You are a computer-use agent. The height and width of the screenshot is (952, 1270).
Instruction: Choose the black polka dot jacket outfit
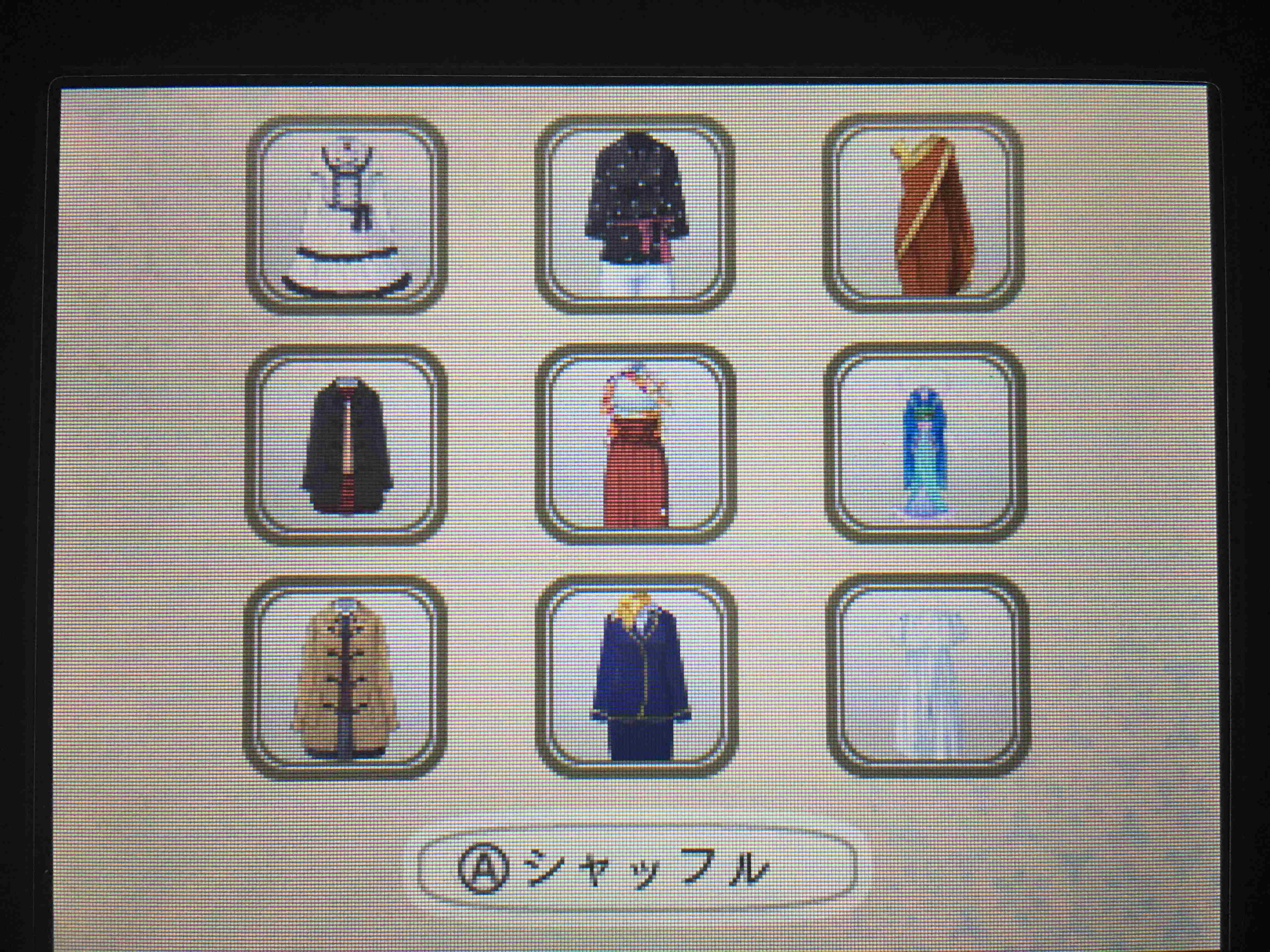pyautogui.click(x=634, y=214)
